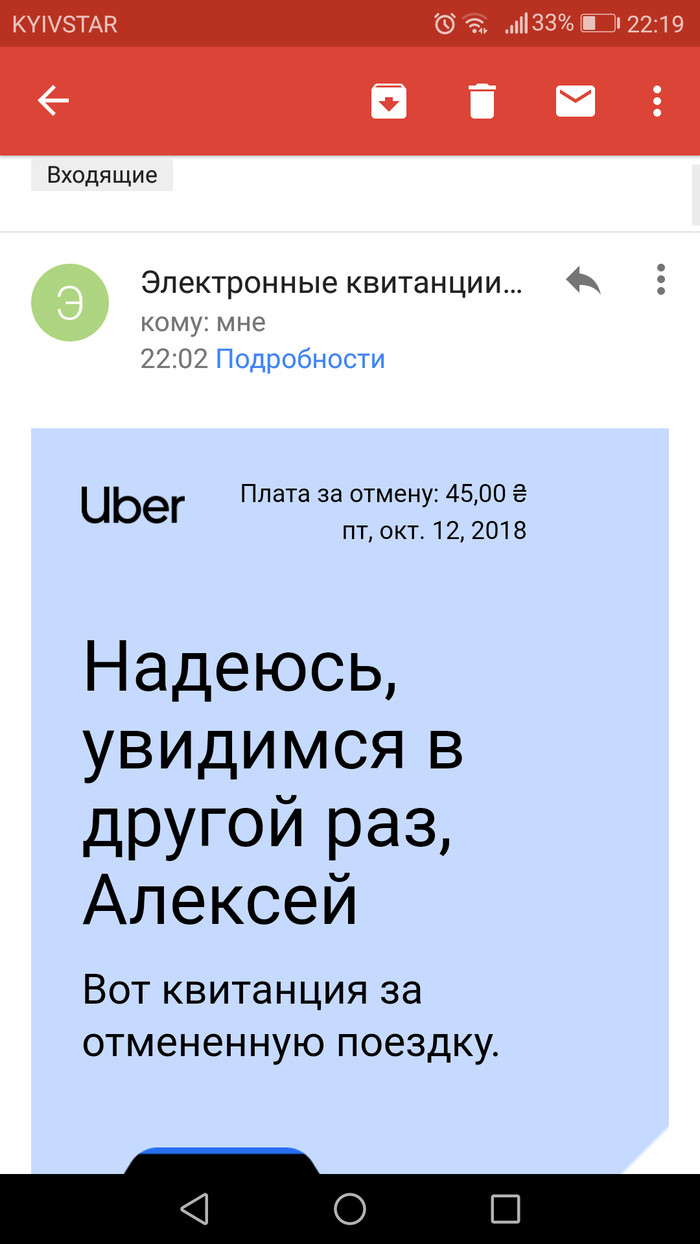Open the top bar overflow menu
This screenshot has height=1244, width=700.
(x=657, y=101)
